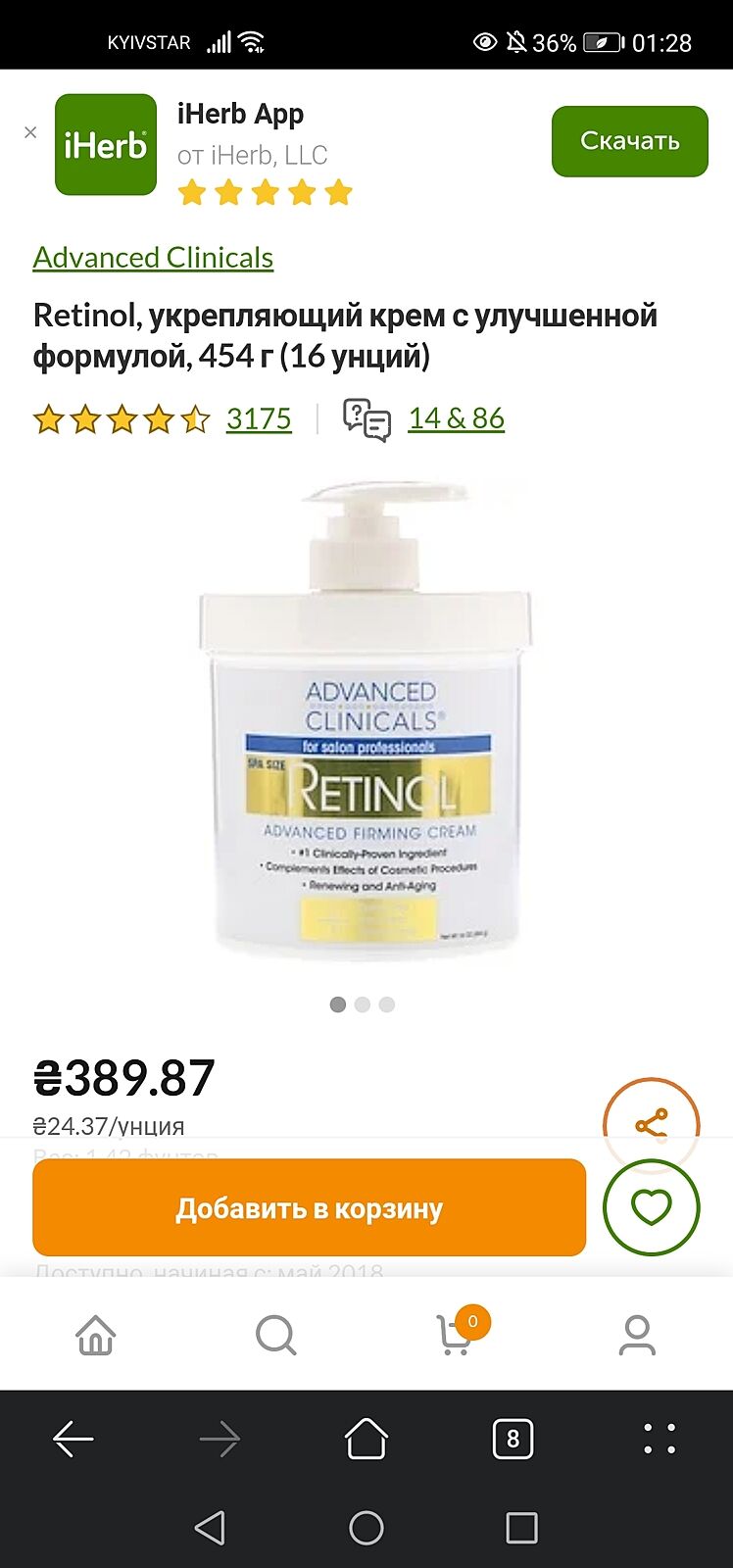Viewport: 733px width, 1568px height.
Task: Tap Добавить в корзину button
Action: click(309, 1207)
